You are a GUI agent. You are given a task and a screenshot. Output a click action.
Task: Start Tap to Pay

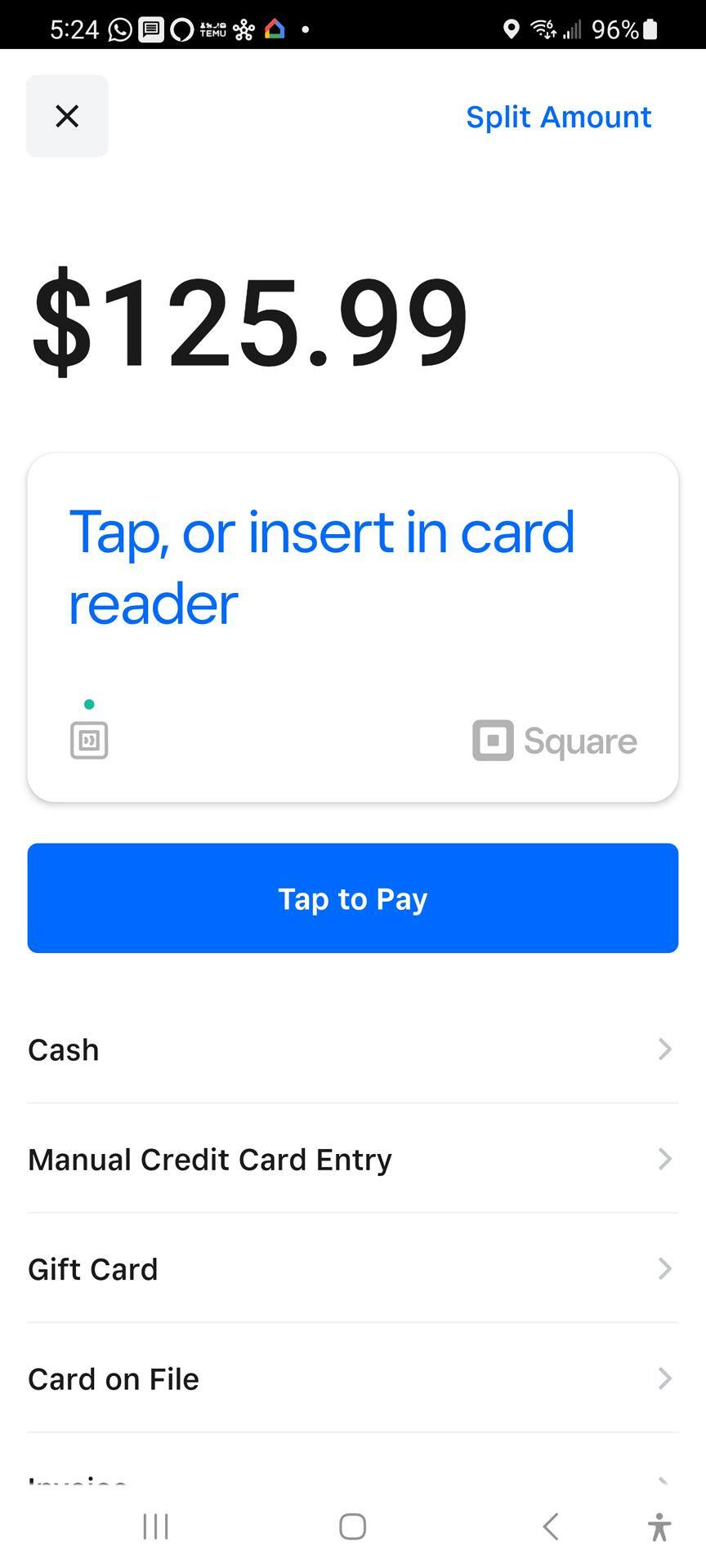tap(353, 898)
